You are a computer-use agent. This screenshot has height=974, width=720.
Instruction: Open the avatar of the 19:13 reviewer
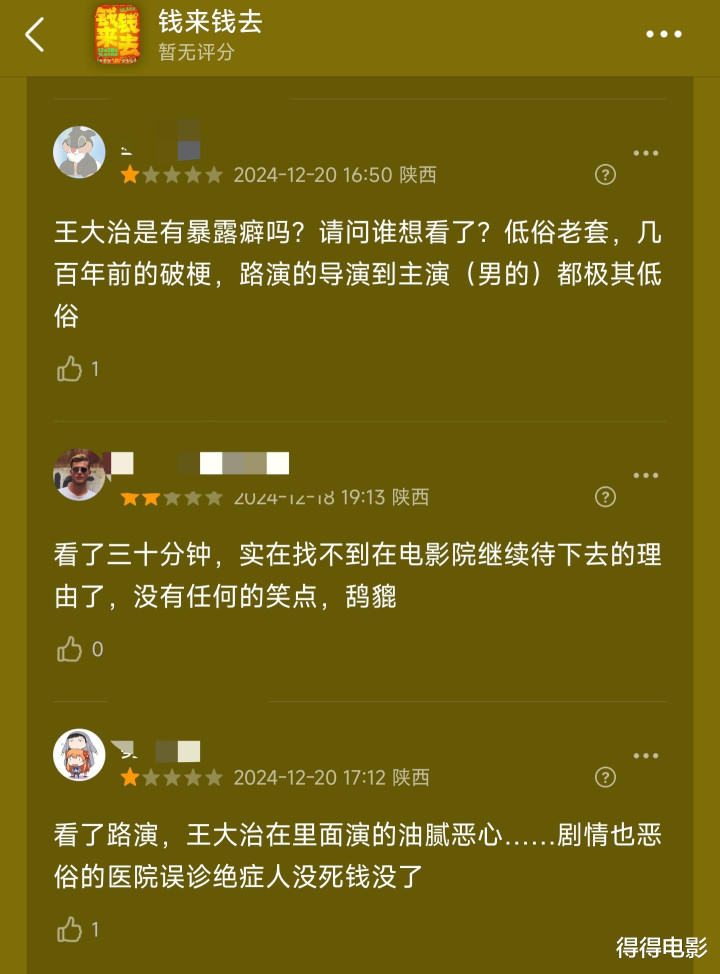pyautogui.click(x=79, y=474)
